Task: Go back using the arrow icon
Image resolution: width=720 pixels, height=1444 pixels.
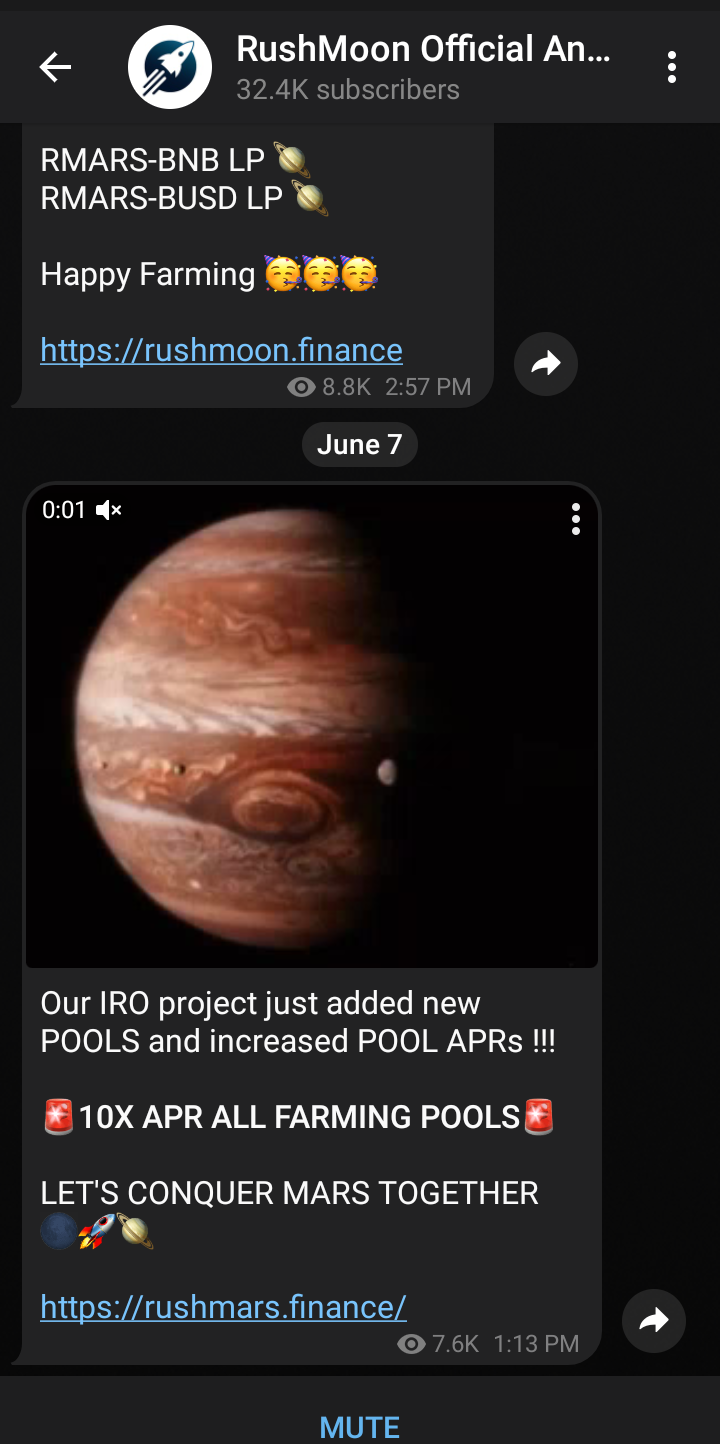Action: click(55, 67)
